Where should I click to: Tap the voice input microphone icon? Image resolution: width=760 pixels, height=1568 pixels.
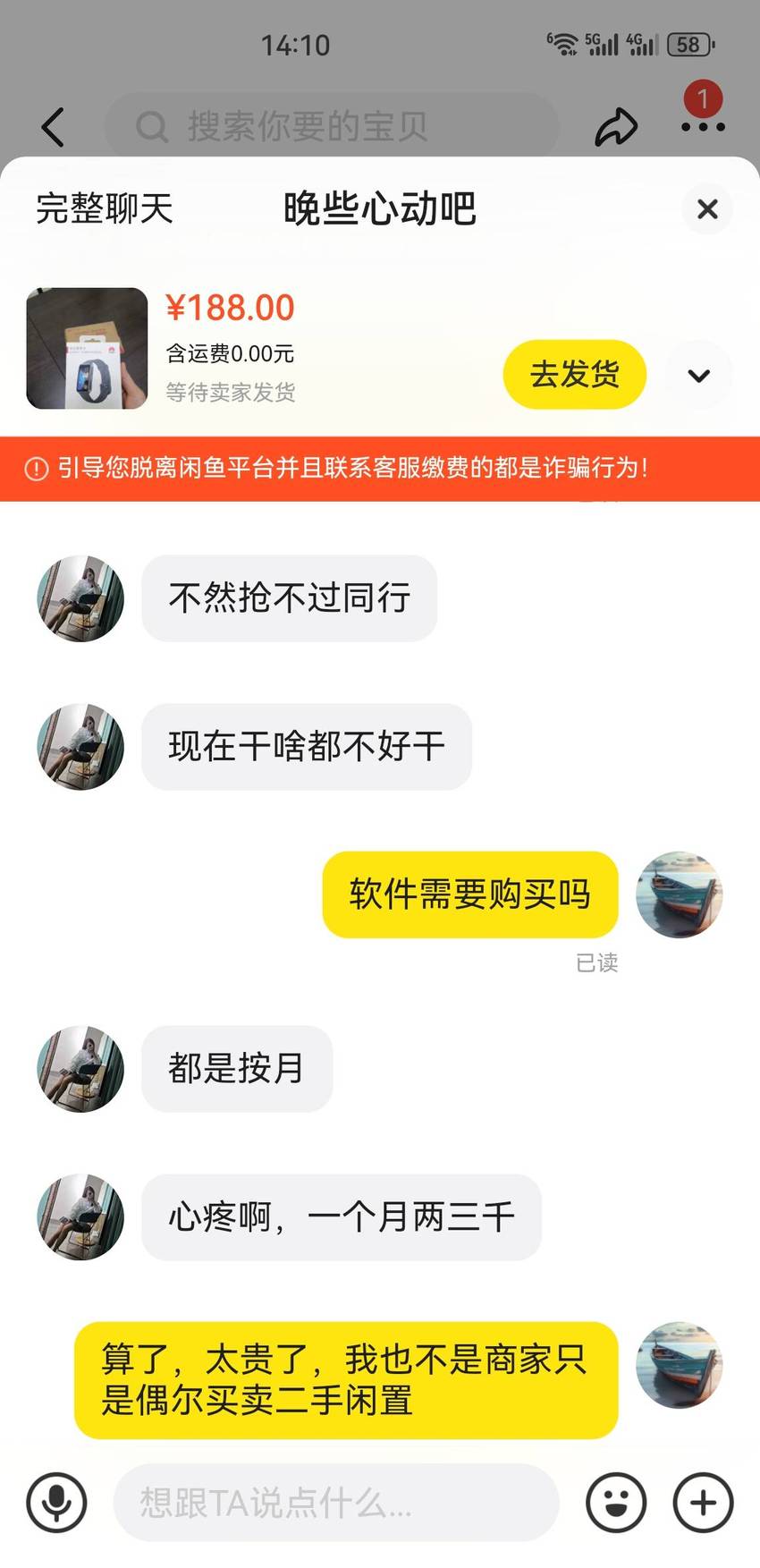[x=57, y=1503]
